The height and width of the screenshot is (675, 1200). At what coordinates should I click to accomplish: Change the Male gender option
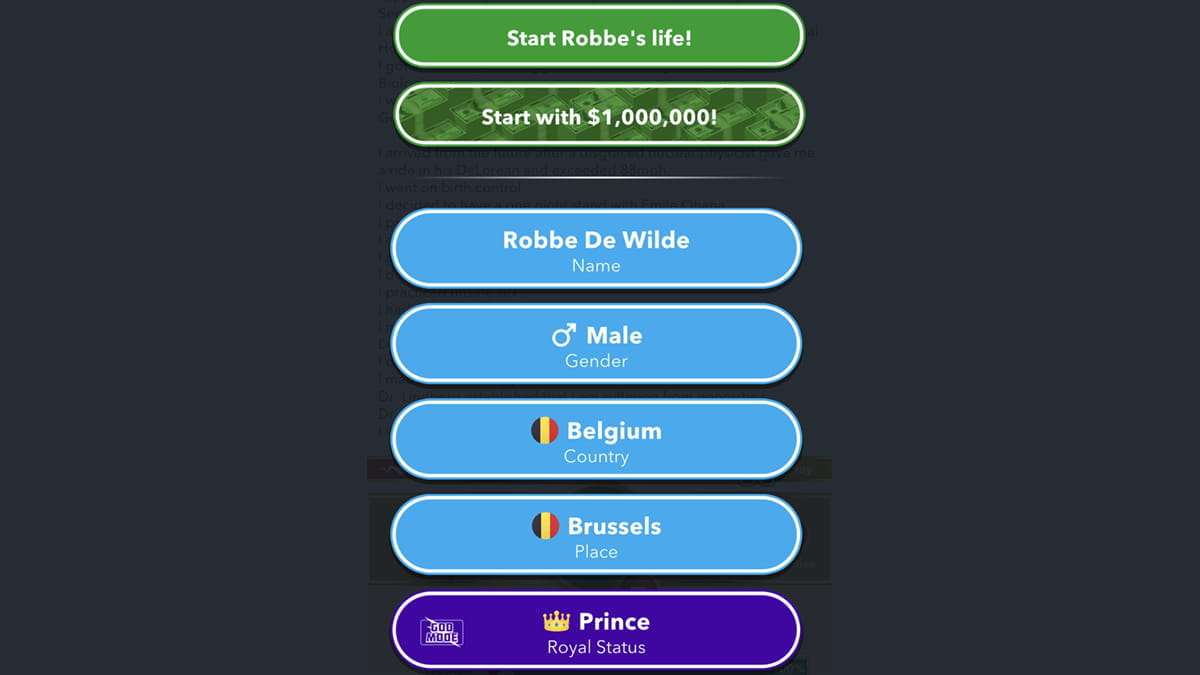coord(596,345)
